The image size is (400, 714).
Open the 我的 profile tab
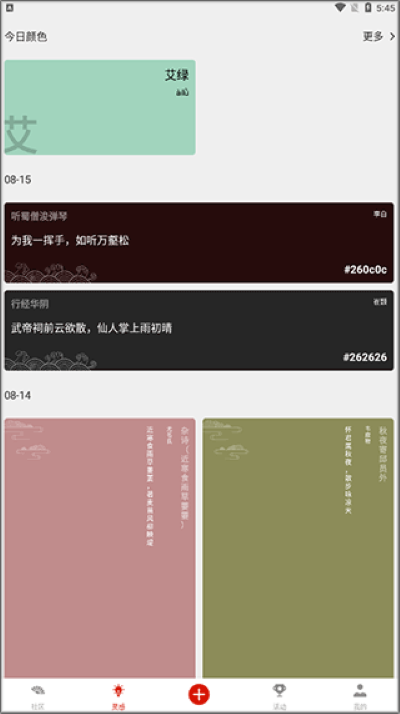tap(360, 697)
